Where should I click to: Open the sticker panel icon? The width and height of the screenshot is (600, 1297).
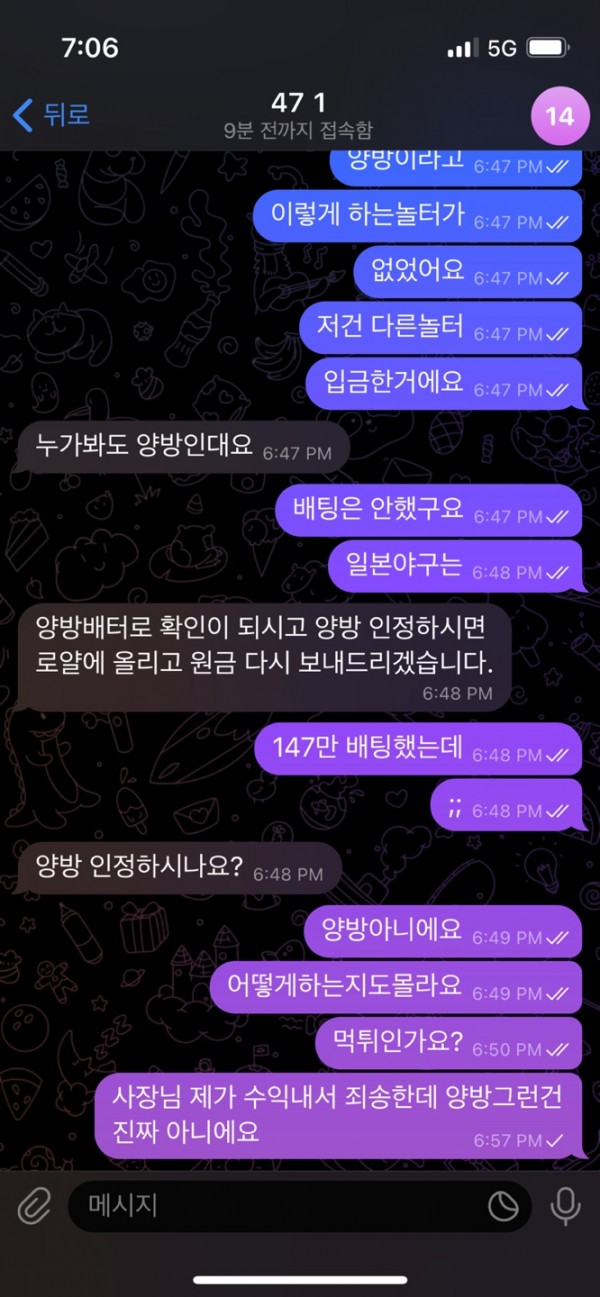pyautogui.click(x=502, y=1207)
